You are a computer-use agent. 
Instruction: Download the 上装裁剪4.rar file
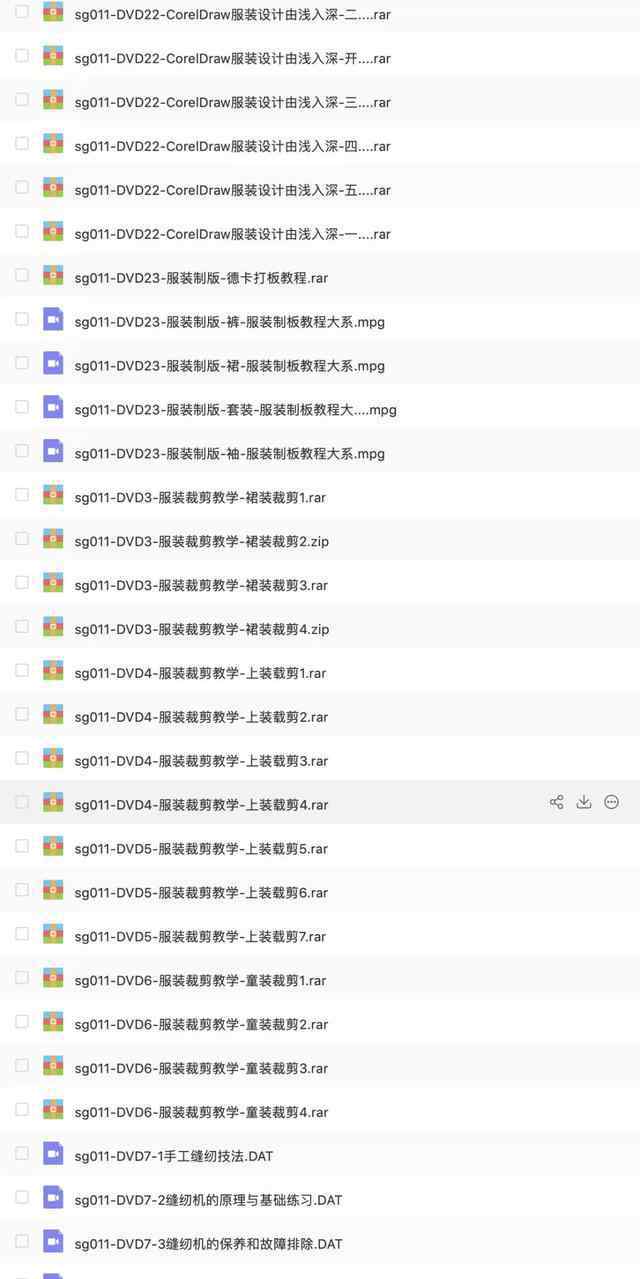tap(584, 802)
